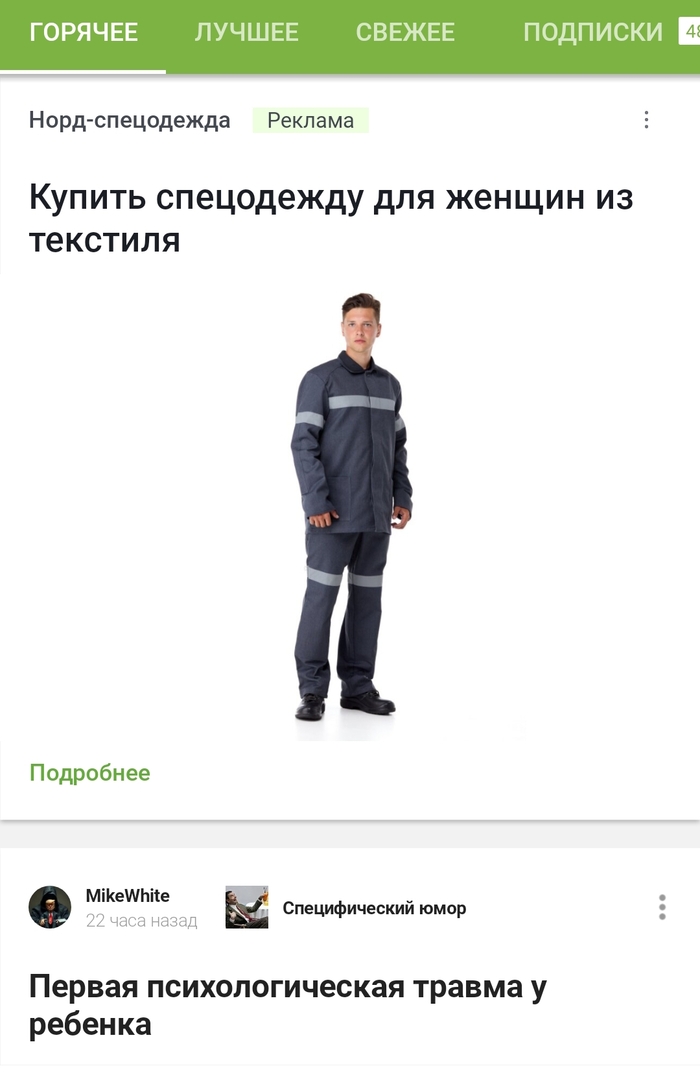
Task: Open MikeWhite's profile
Action: coord(127,896)
